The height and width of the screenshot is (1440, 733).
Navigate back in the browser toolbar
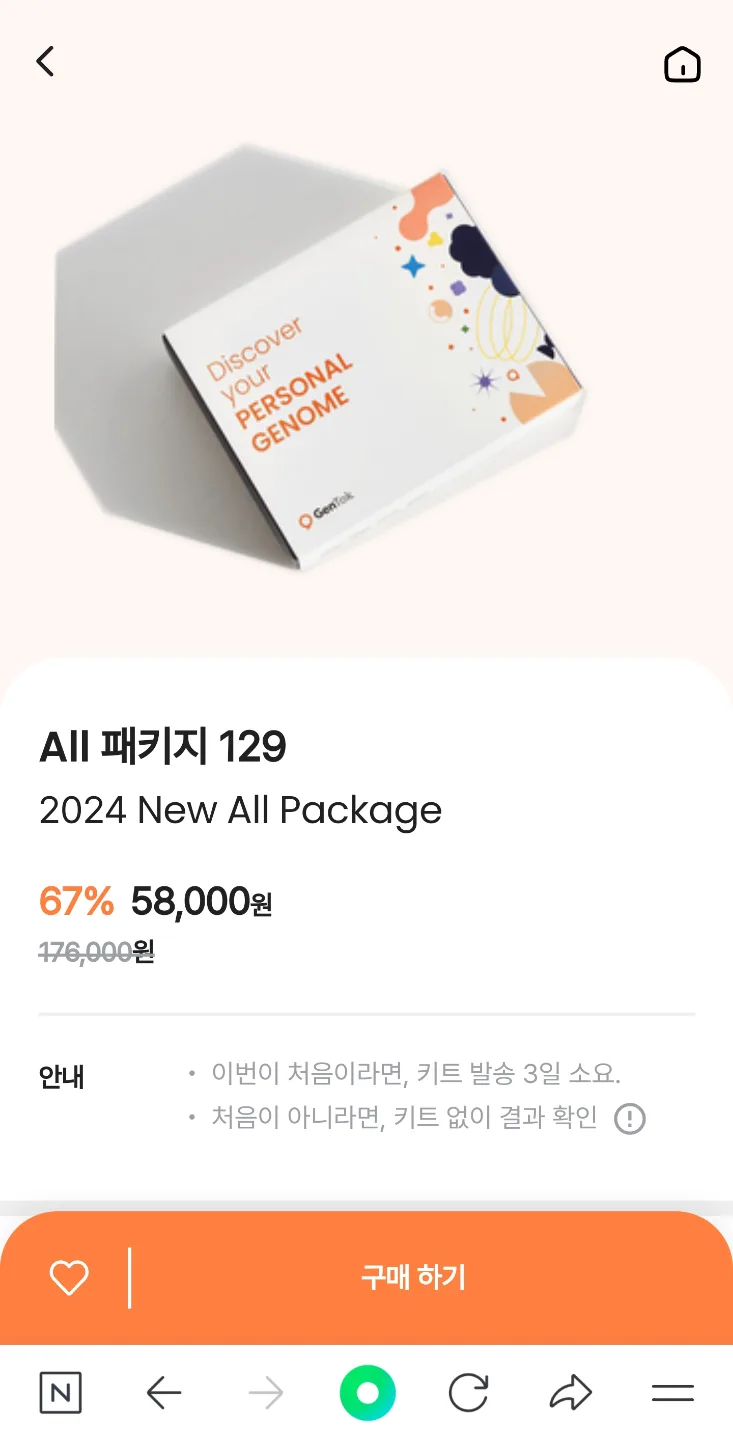click(x=164, y=1393)
